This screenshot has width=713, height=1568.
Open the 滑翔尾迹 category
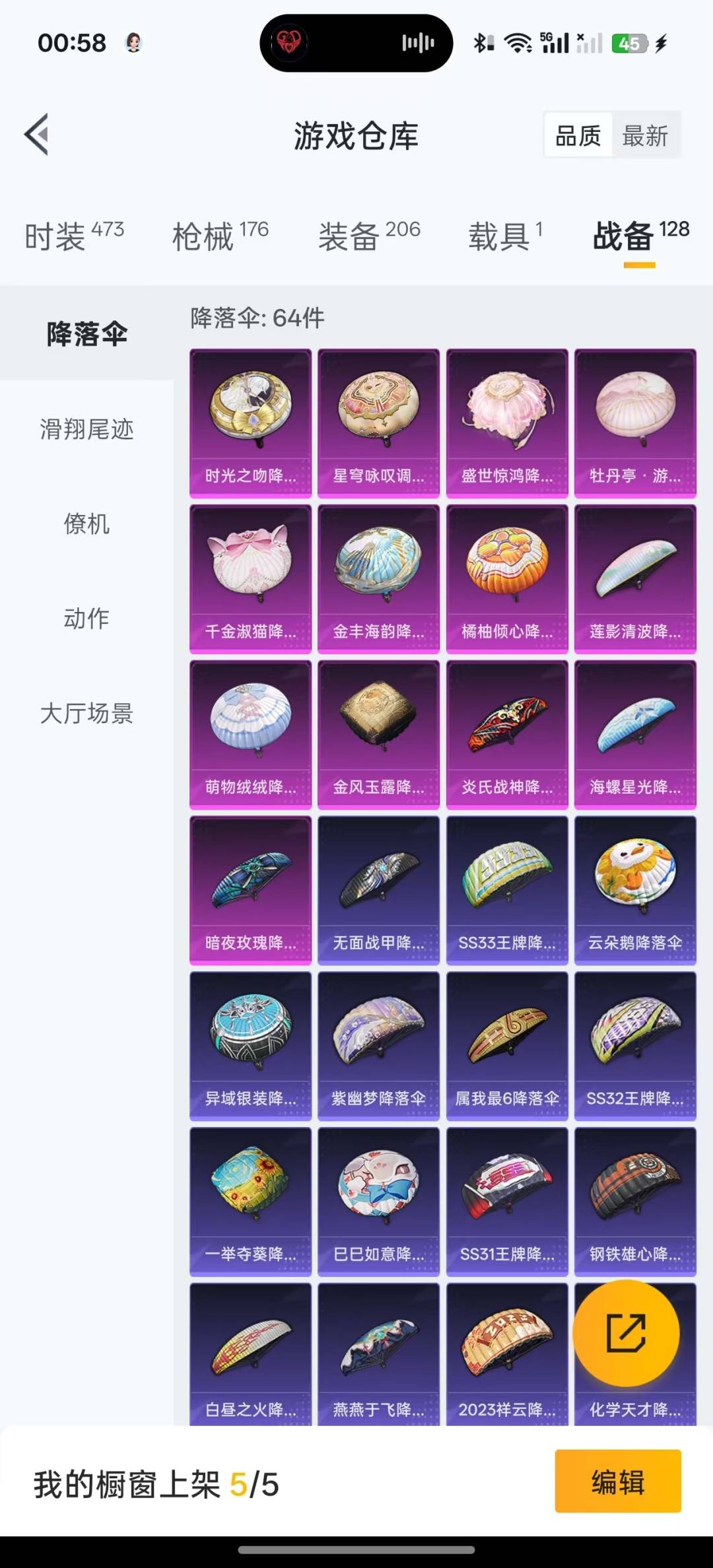pyautogui.click(x=86, y=429)
